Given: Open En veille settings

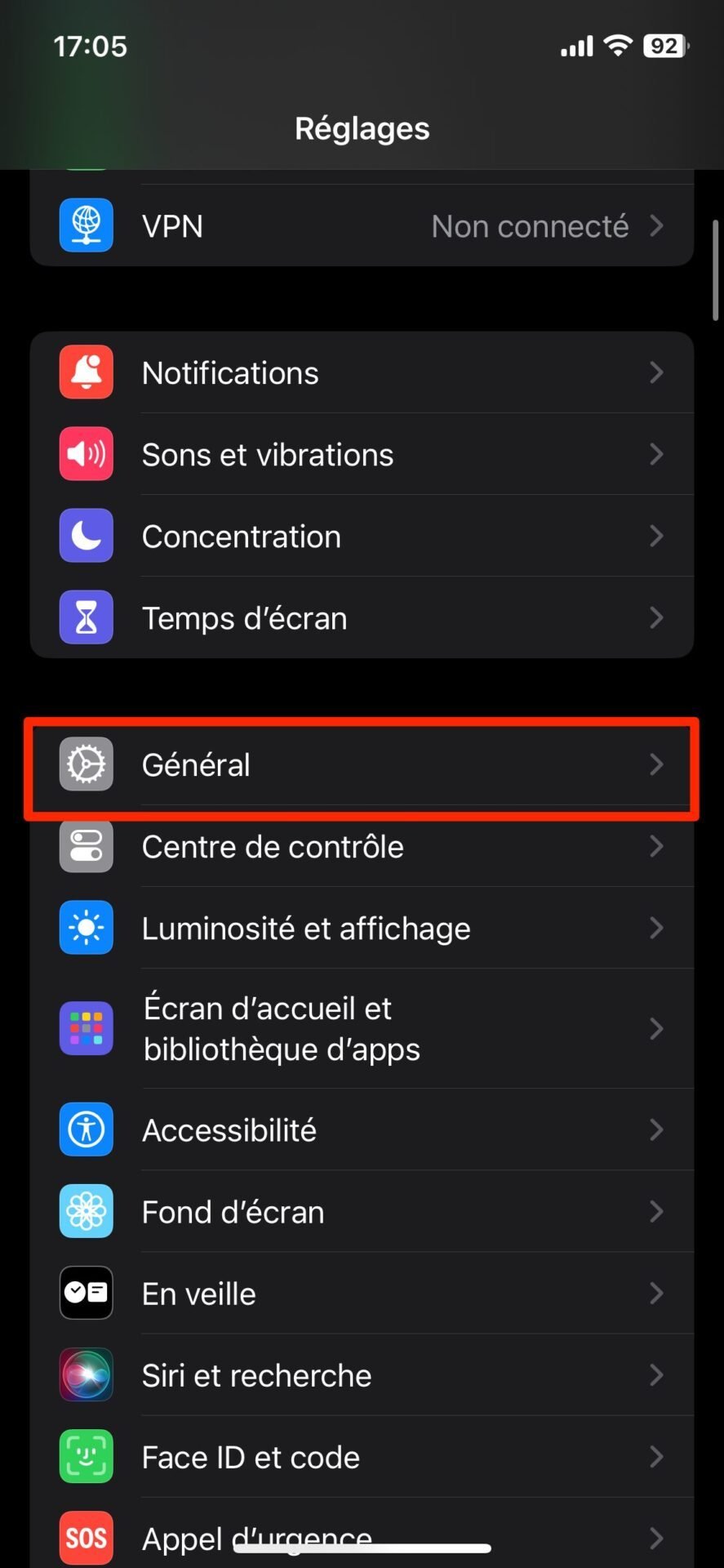Looking at the screenshot, I should [x=362, y=1293].
